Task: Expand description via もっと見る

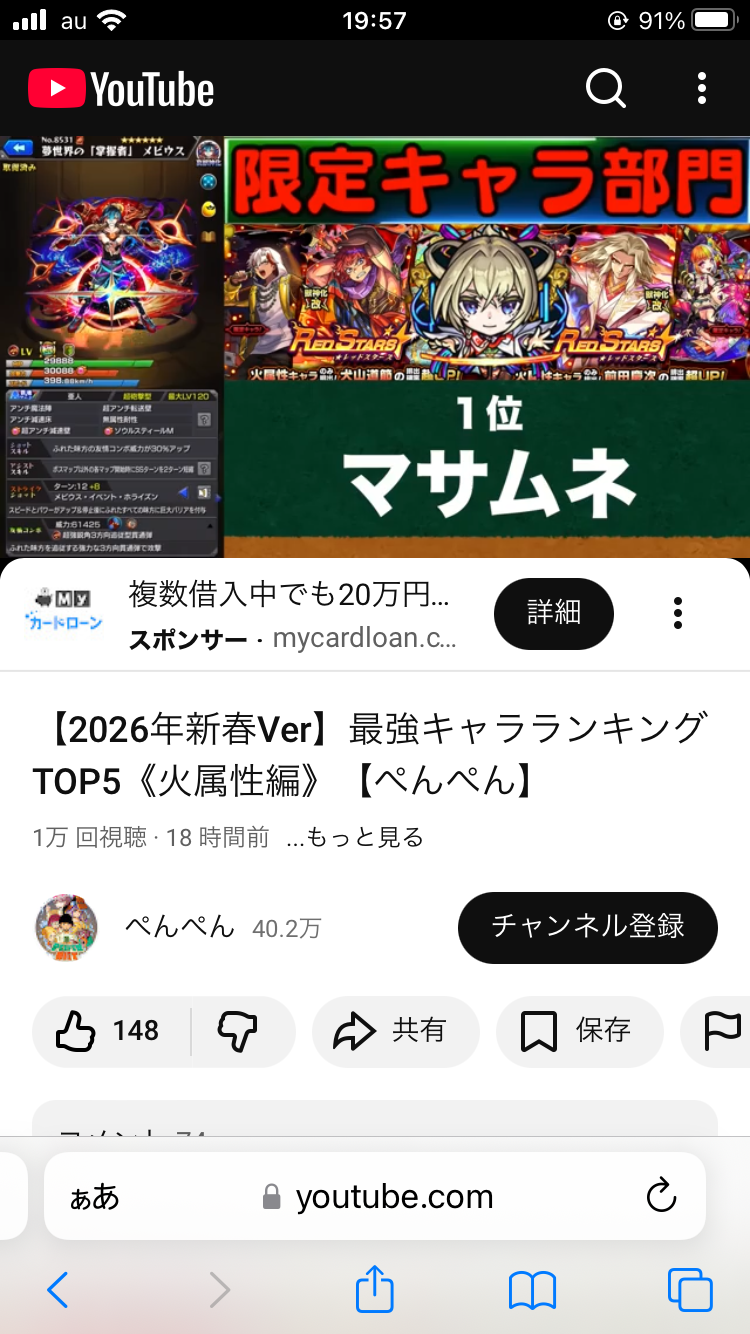Action: (x=355, y=838)
